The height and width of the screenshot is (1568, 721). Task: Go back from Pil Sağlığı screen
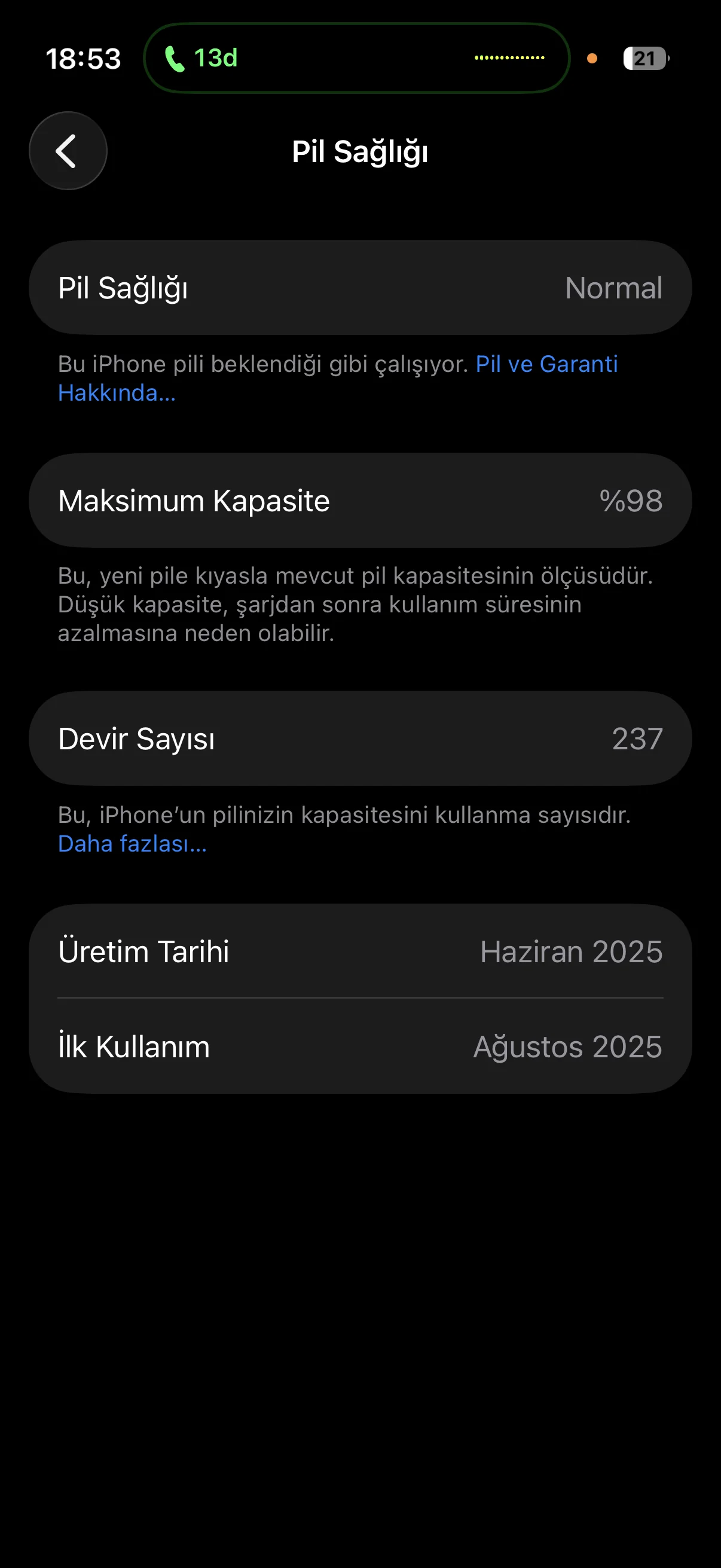68,151
